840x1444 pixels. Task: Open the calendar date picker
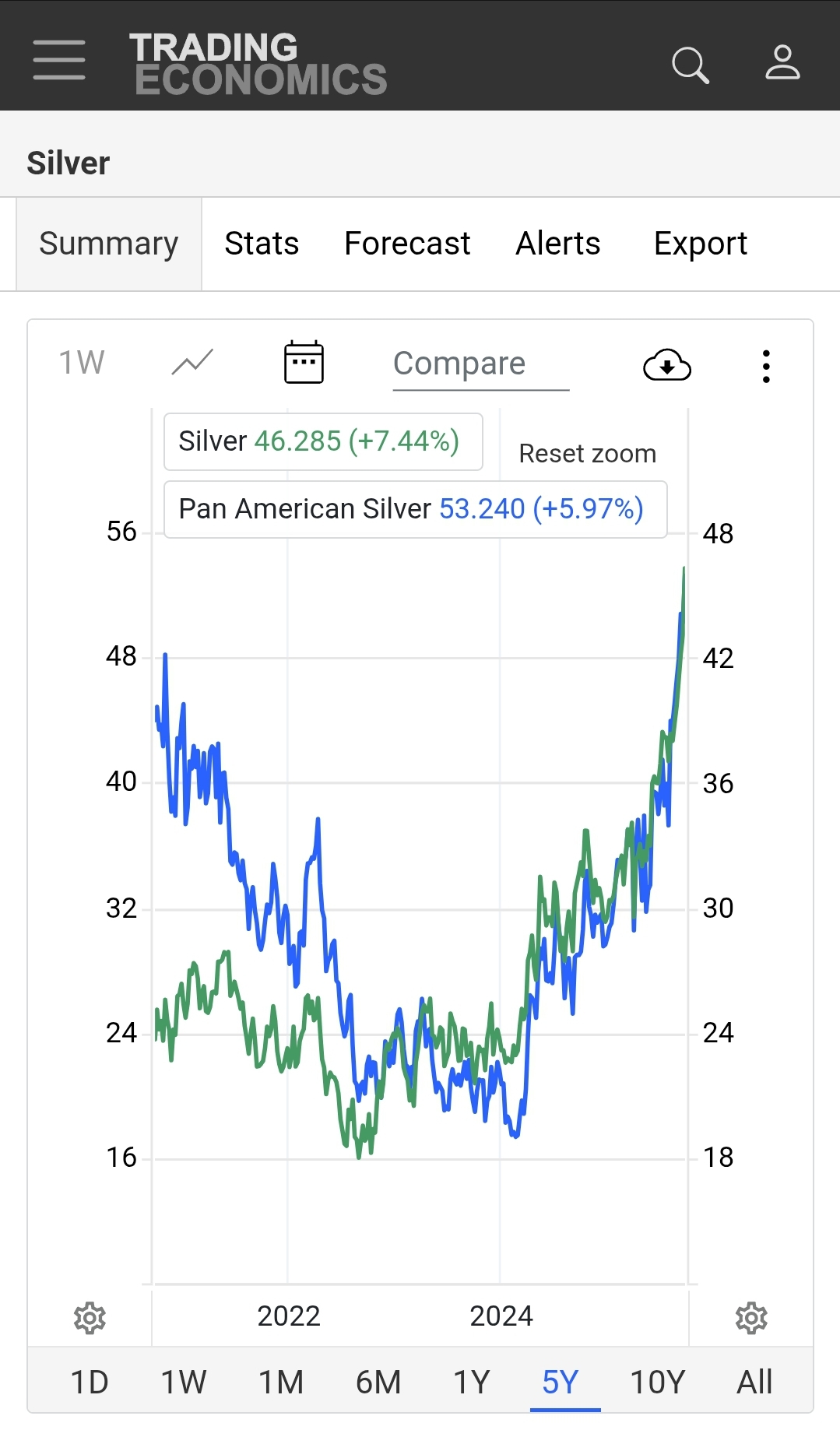coord(304,363)
